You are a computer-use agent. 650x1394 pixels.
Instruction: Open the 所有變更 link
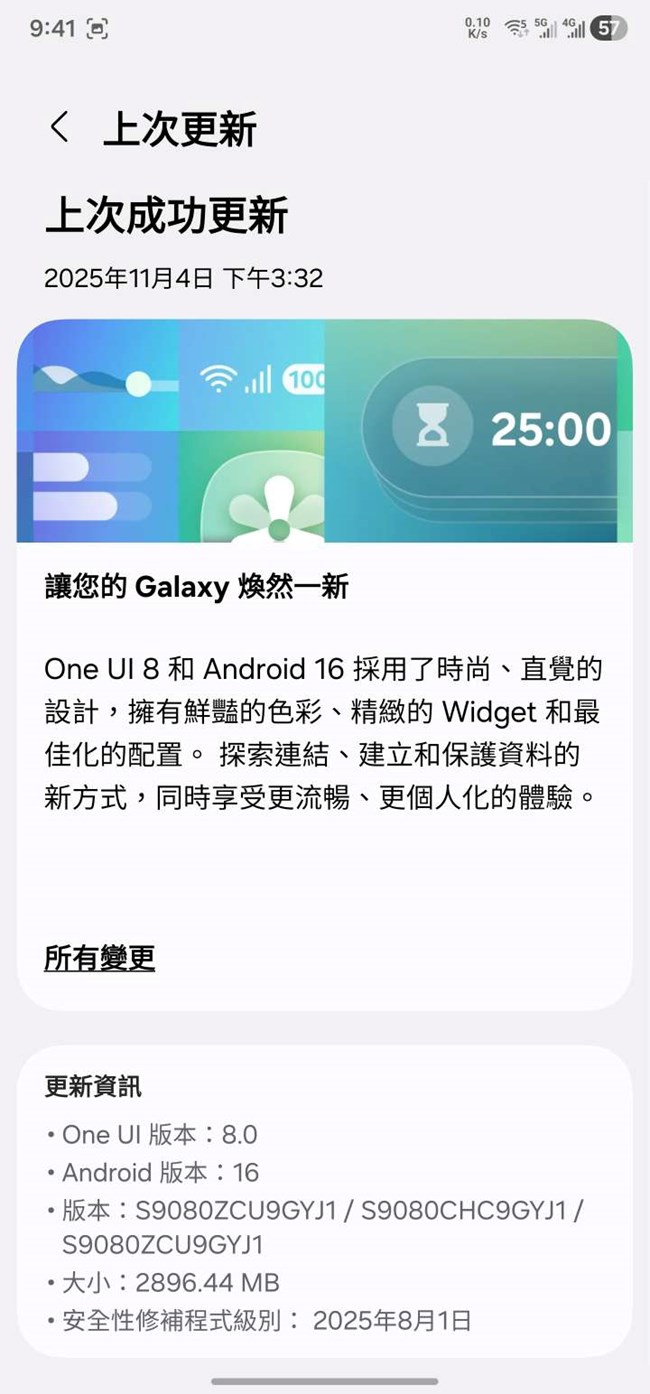pos(99,958)
